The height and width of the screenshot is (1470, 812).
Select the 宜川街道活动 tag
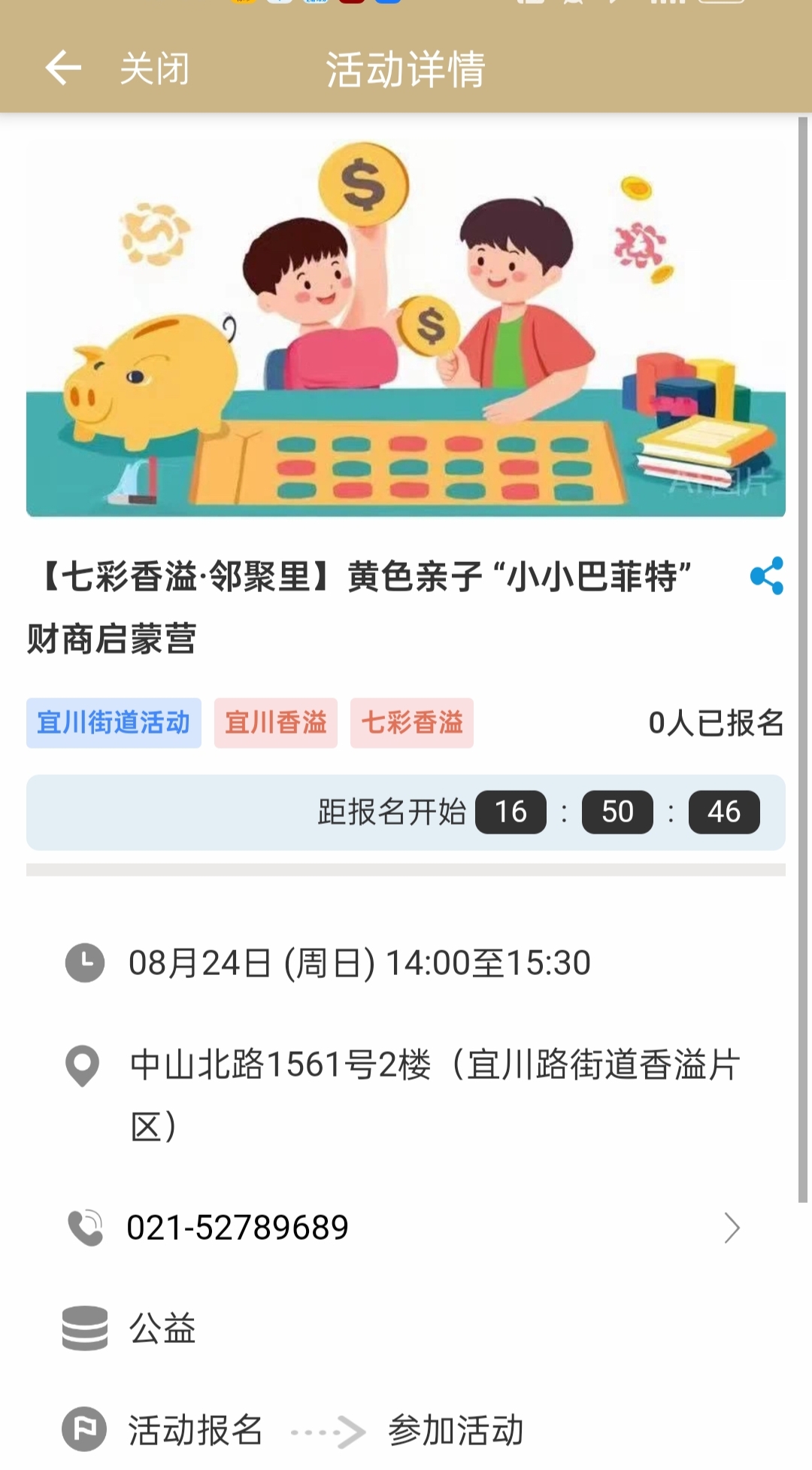(114, 723)
